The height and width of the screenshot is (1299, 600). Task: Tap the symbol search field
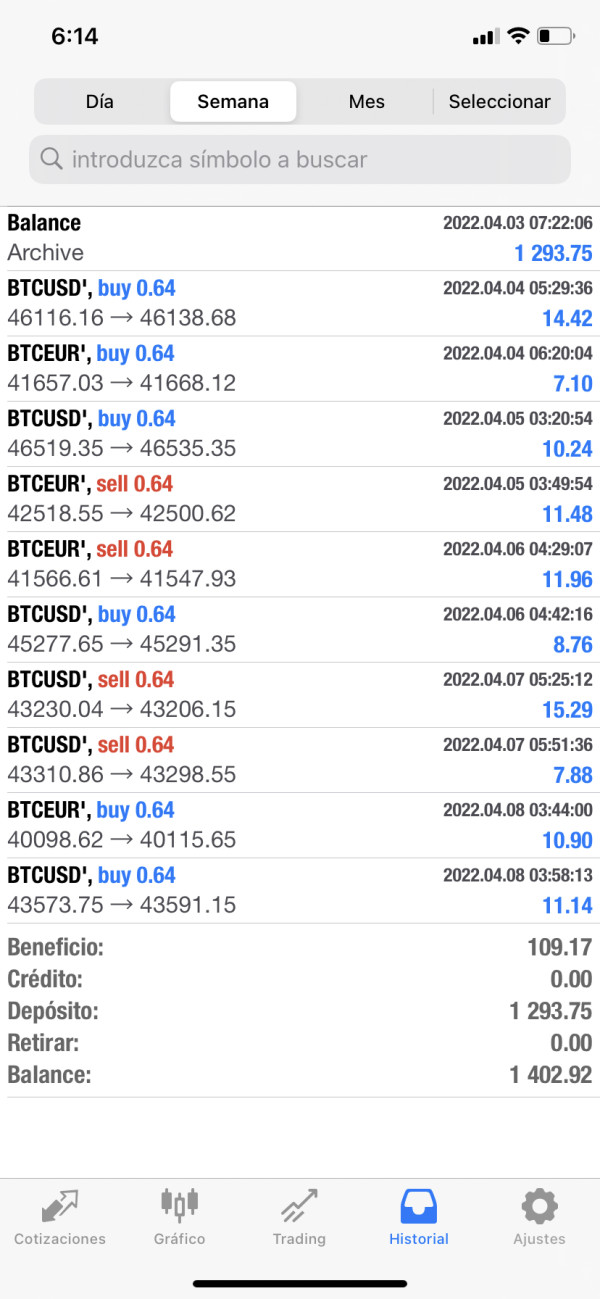tap(300, 160)
